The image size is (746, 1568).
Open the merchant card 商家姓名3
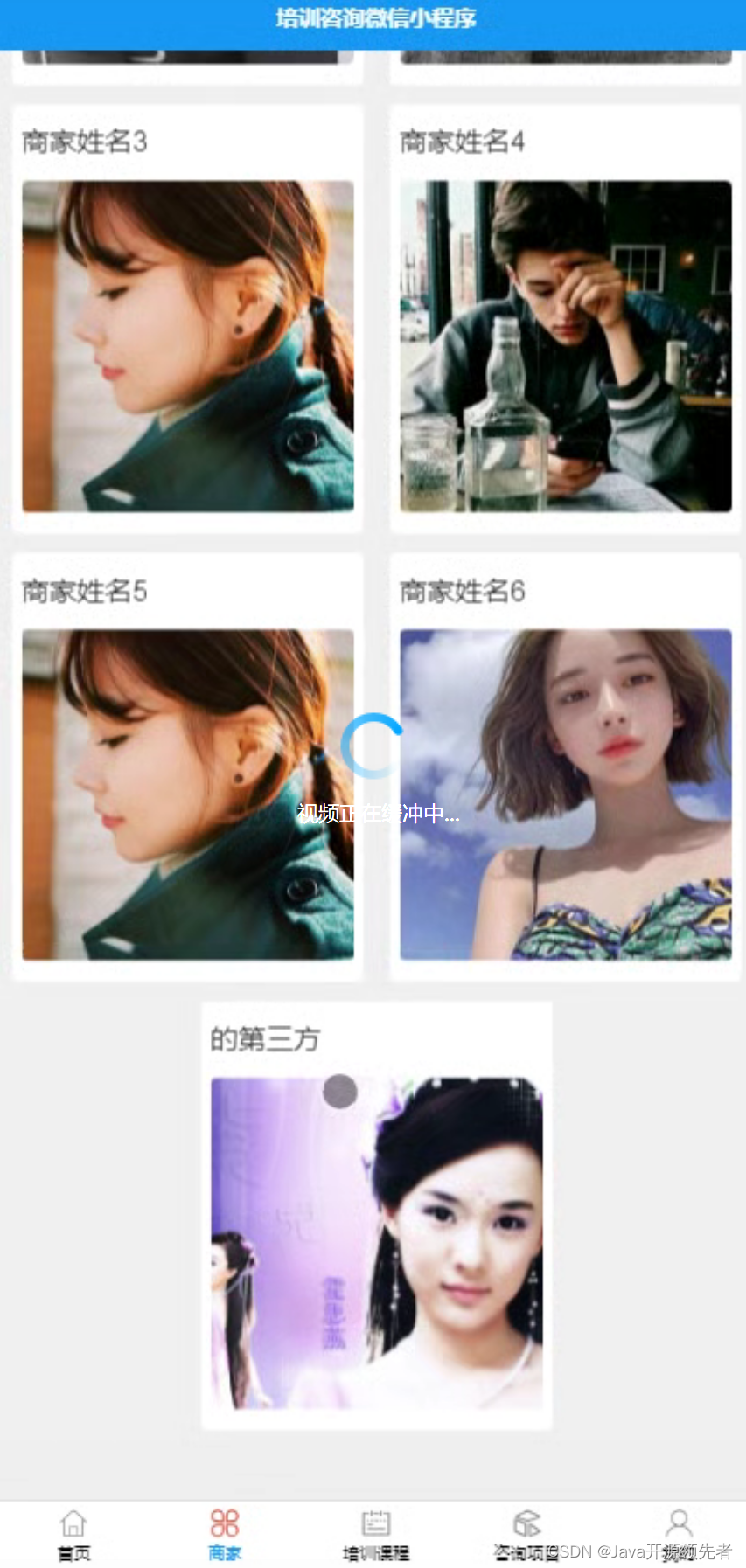[187, 345]
